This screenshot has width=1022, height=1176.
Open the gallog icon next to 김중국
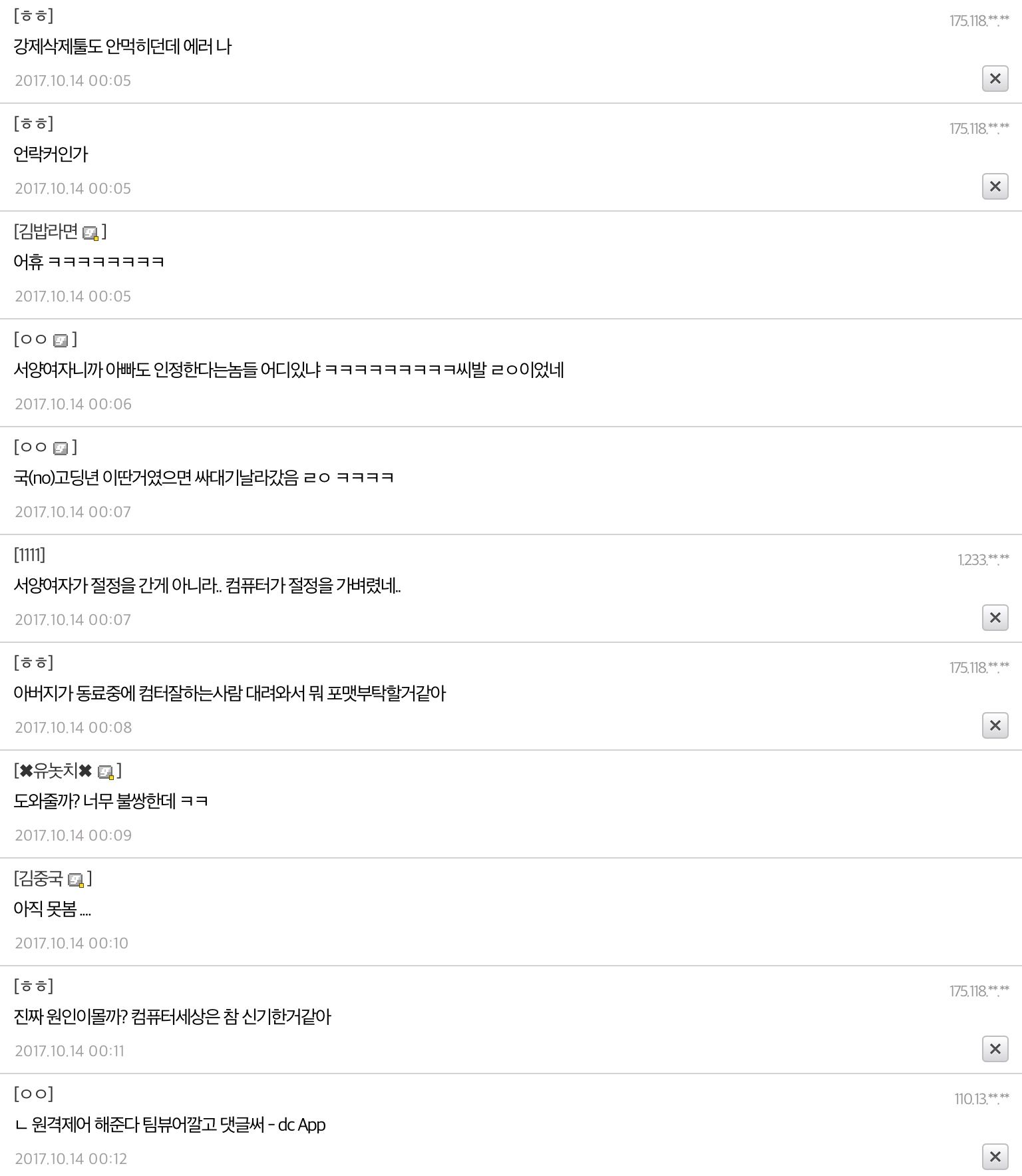coord(76,880)
